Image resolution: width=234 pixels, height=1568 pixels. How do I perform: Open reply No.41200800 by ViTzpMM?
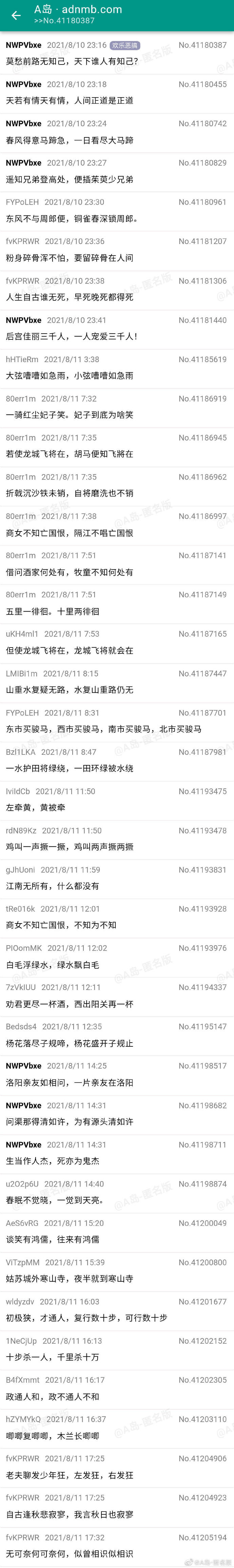click(117, 1270)
